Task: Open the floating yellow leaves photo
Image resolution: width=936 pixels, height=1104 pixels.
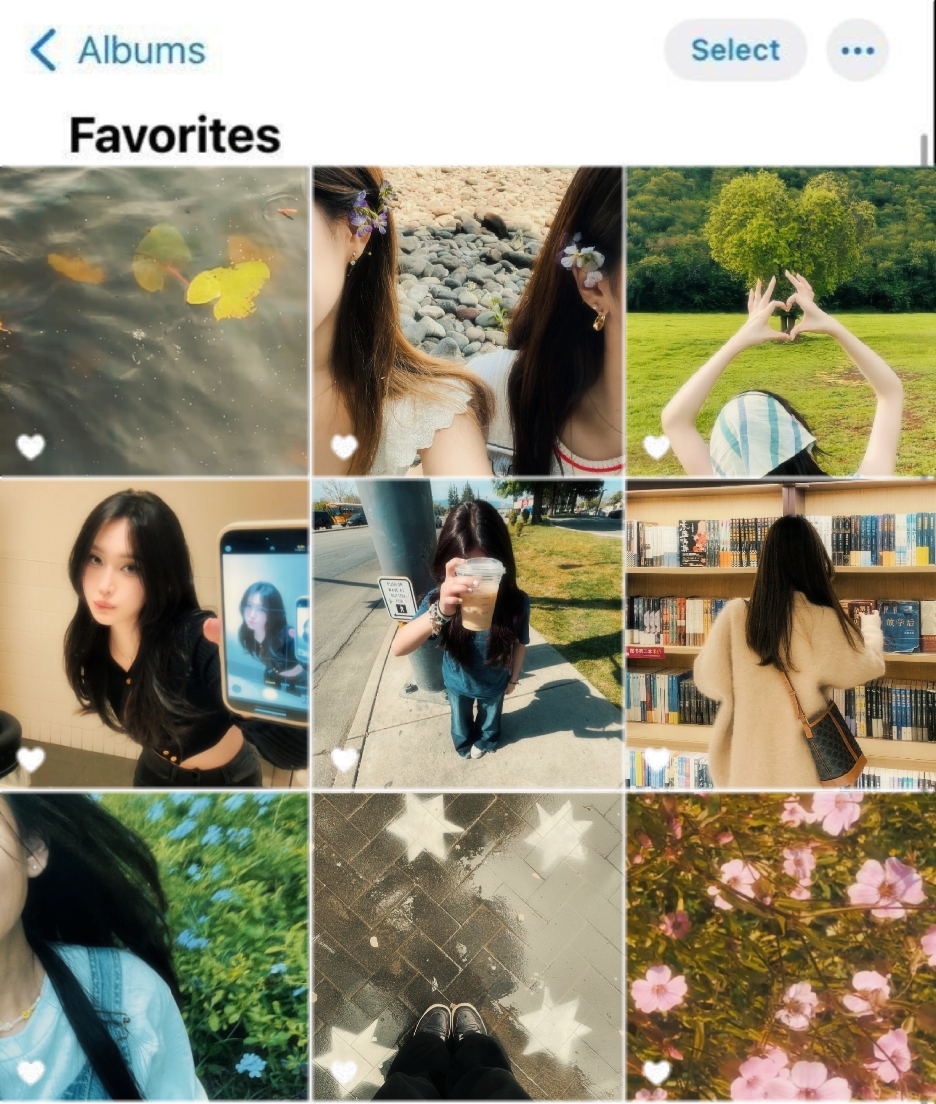Action: pos(154,321)
